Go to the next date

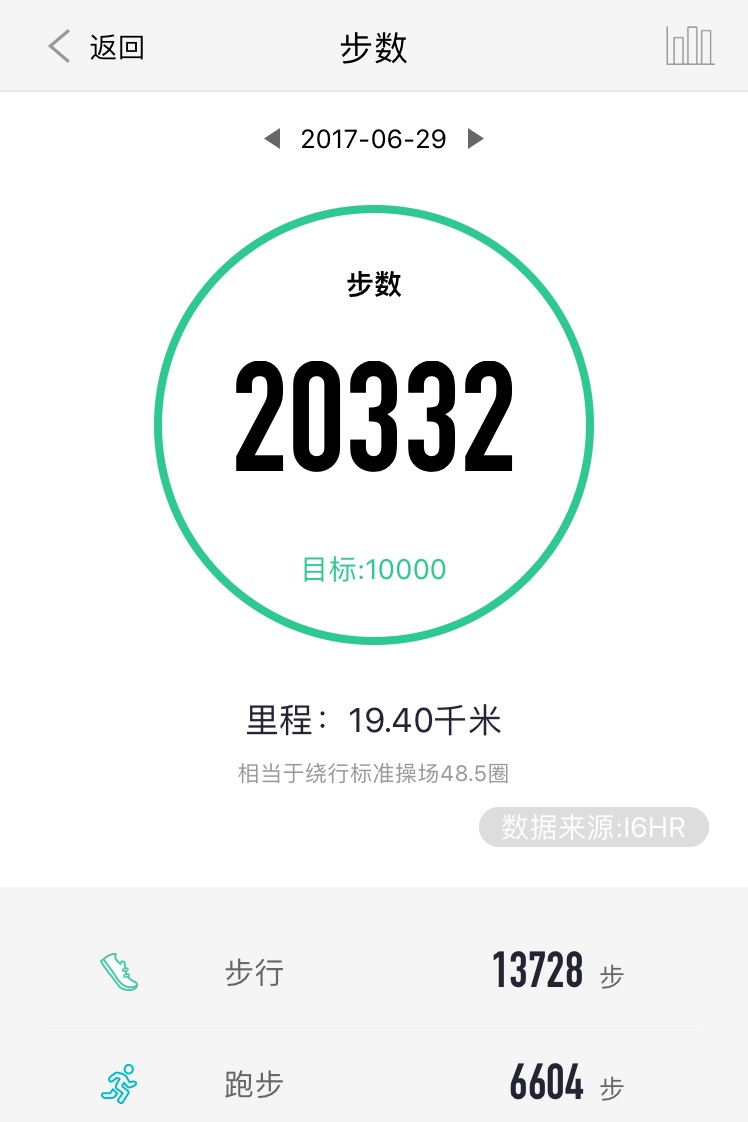point(476,139)
